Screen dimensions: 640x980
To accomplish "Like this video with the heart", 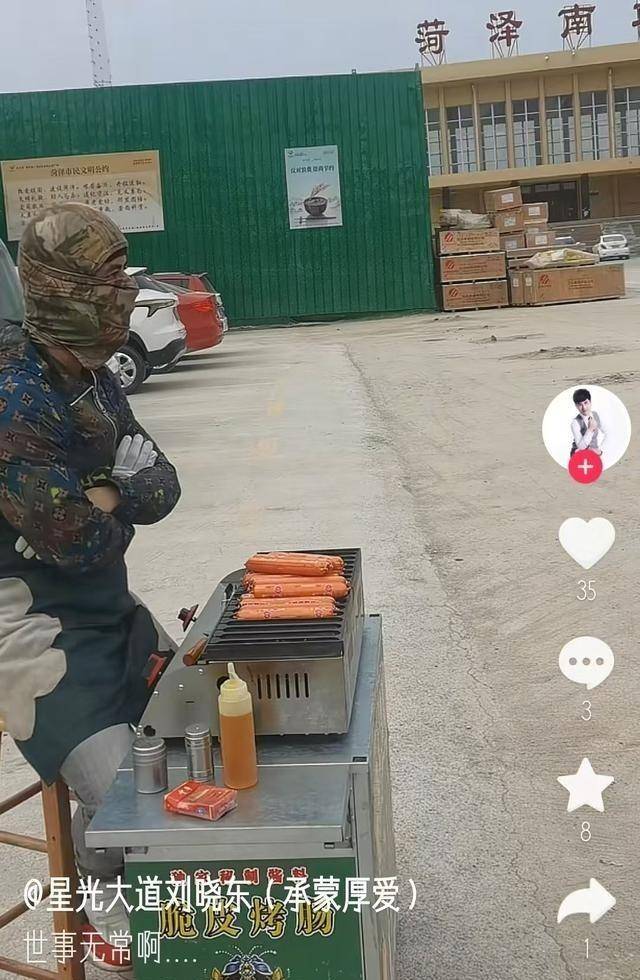I will point(586,542).
